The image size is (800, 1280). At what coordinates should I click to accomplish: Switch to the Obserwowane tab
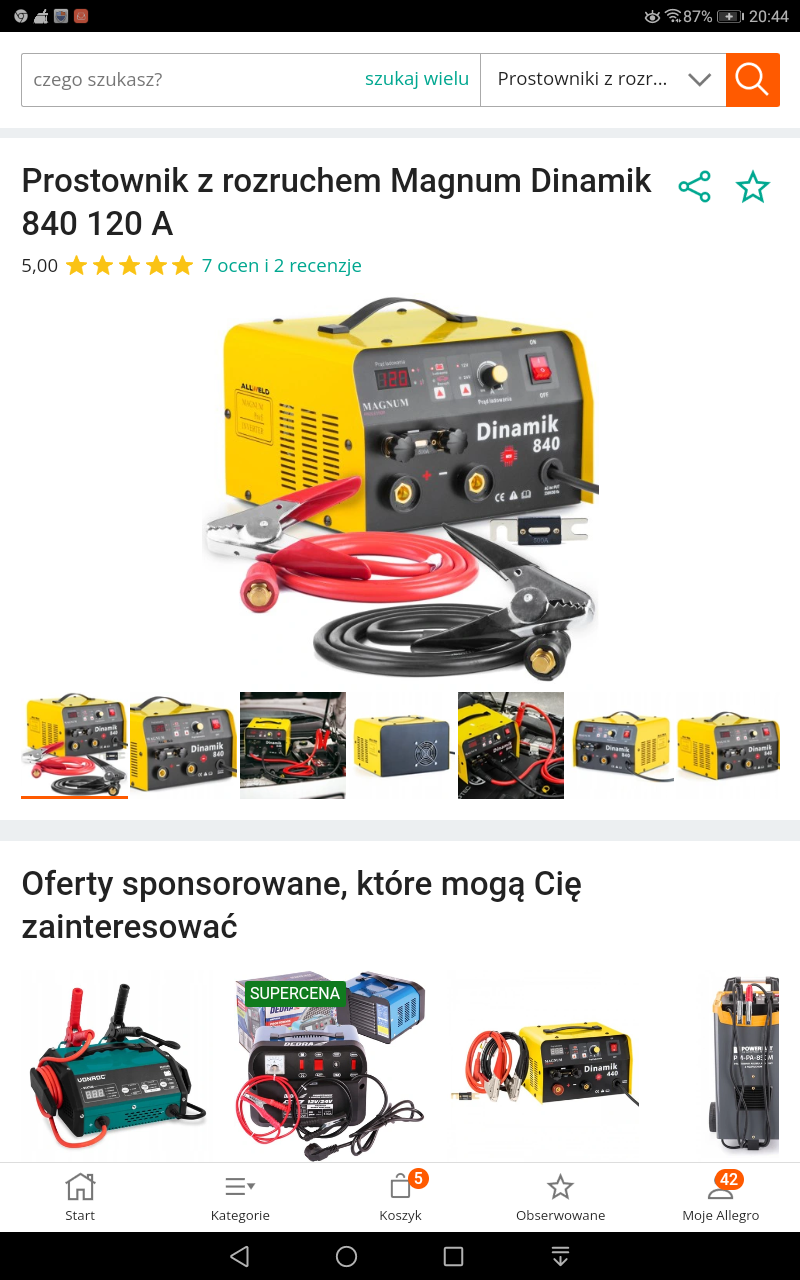tap(560, 1197)
